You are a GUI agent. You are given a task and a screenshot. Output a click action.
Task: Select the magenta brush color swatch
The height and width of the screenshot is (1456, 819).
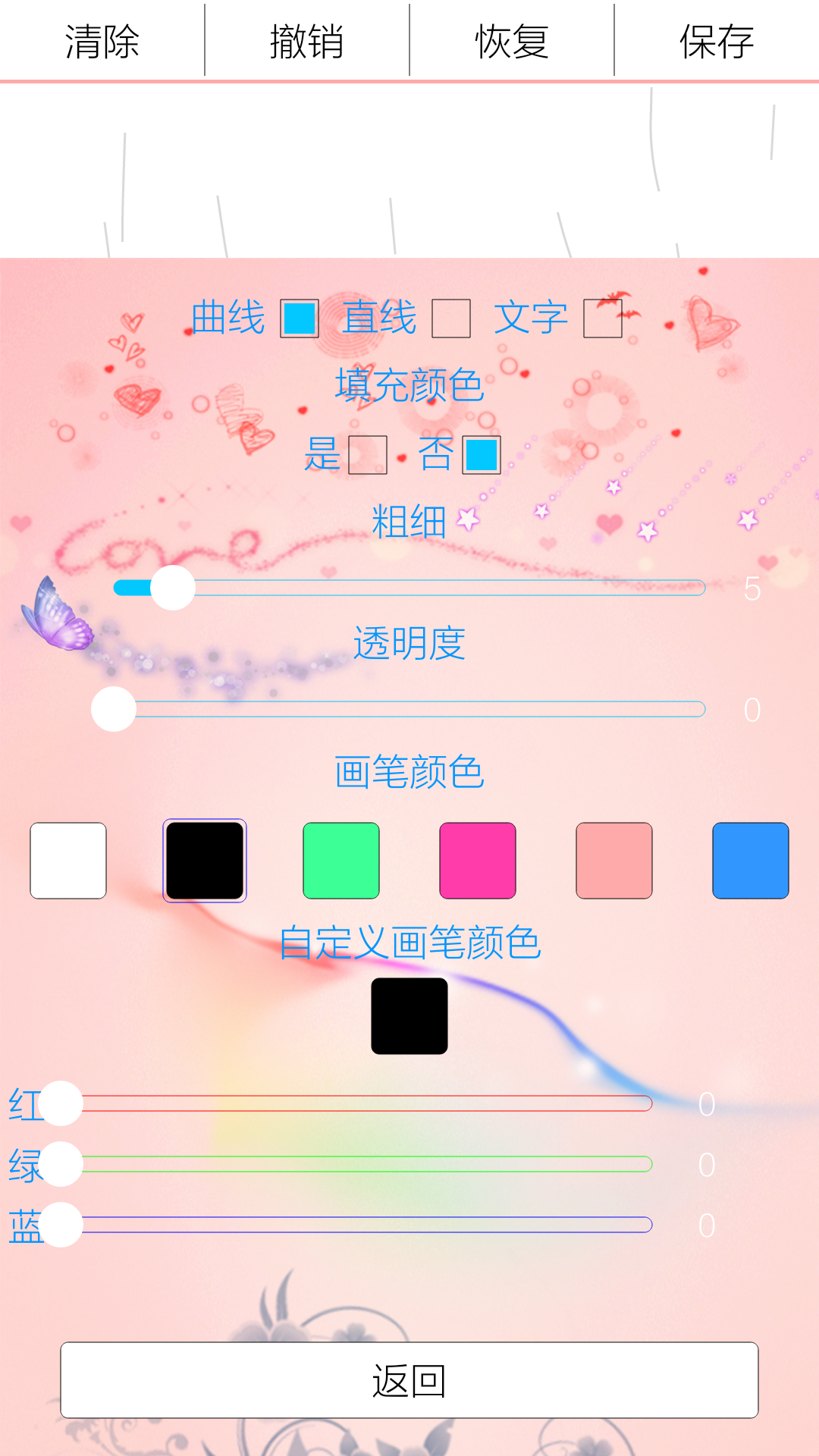tap(477, 859)
